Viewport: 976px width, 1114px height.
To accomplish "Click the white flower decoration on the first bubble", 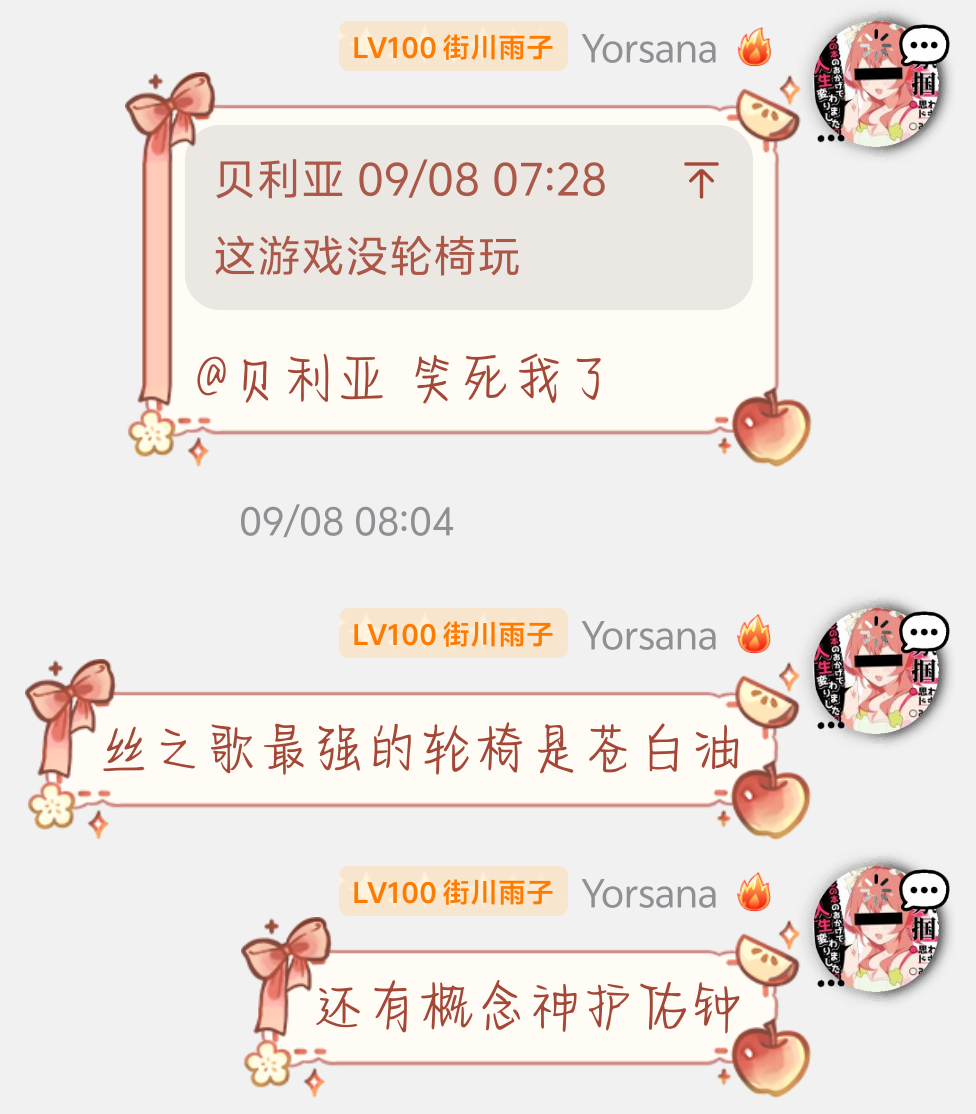I will point(152,435).
